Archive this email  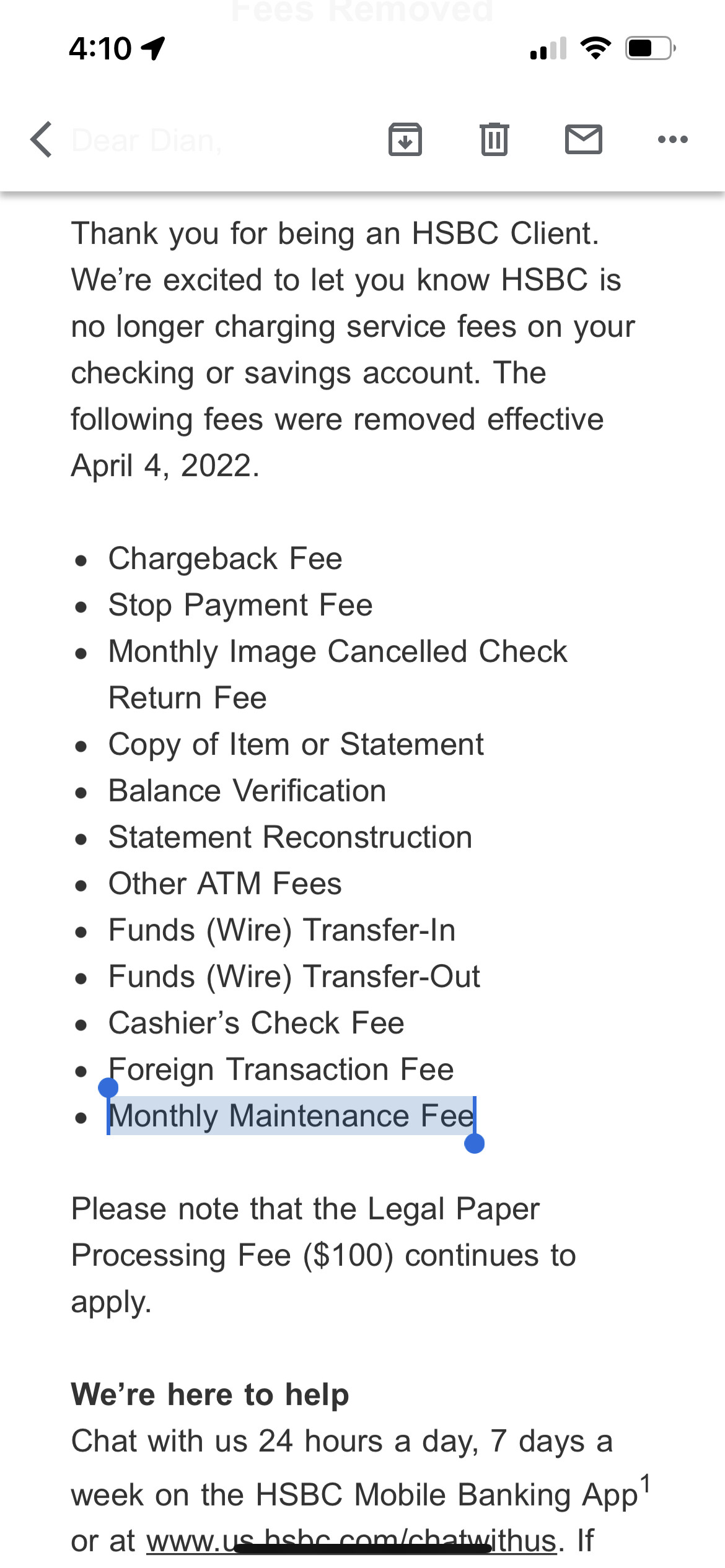405,139
